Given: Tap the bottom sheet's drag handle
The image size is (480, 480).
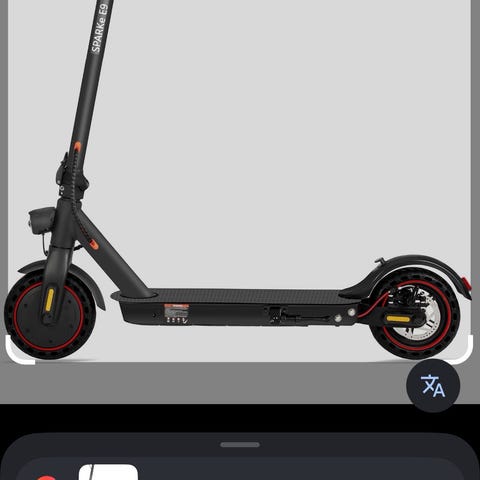Looking at the screenshot, I should click(x=240, y=445).
